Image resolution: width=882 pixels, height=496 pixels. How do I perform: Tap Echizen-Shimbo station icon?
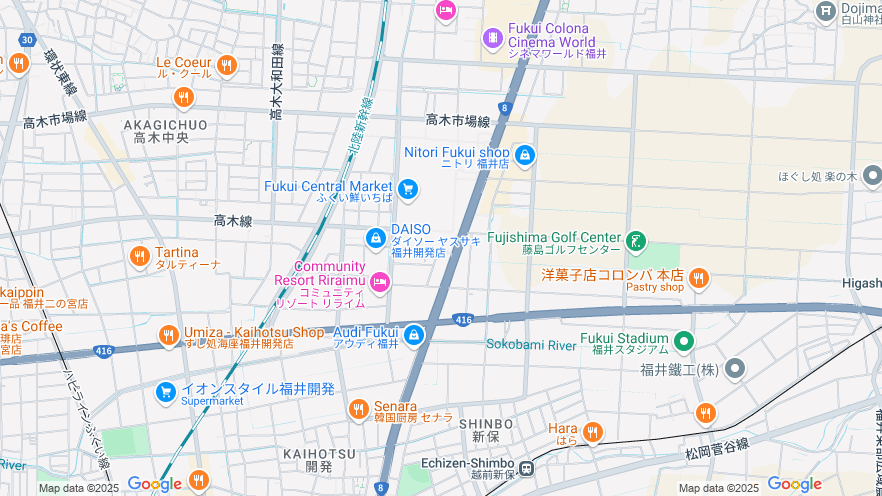[x=527, y=467]
